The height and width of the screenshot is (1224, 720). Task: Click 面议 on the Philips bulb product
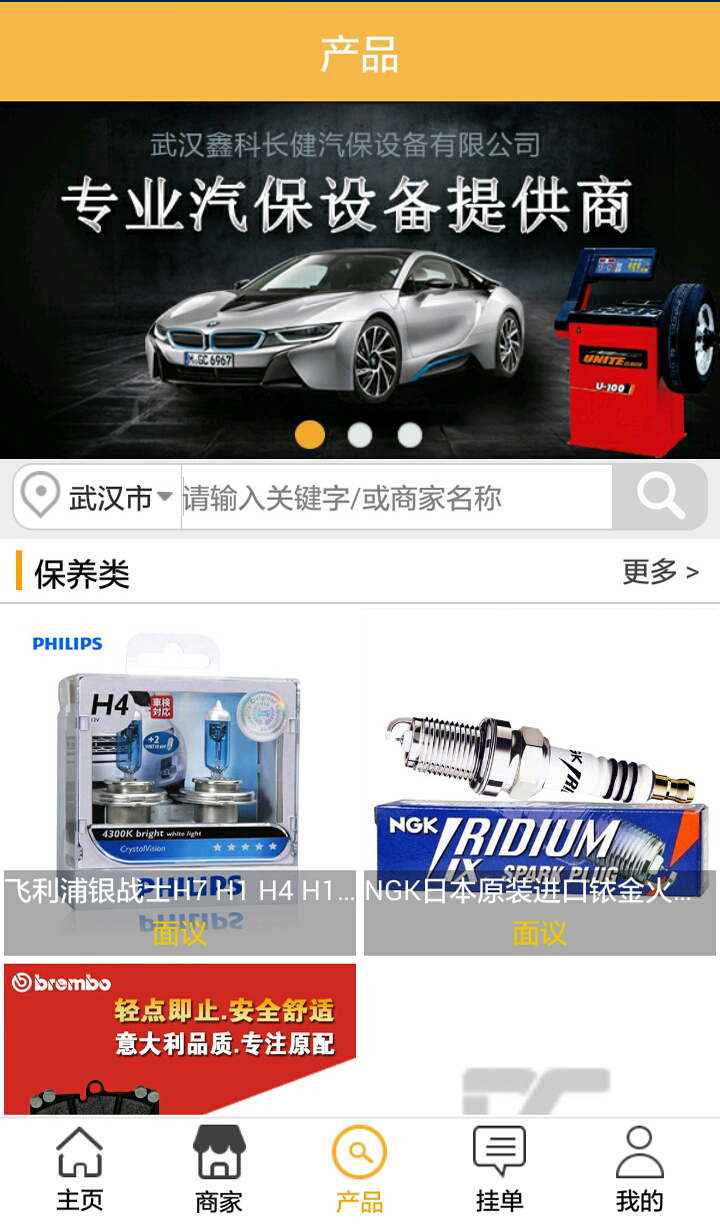pos(180,935)
